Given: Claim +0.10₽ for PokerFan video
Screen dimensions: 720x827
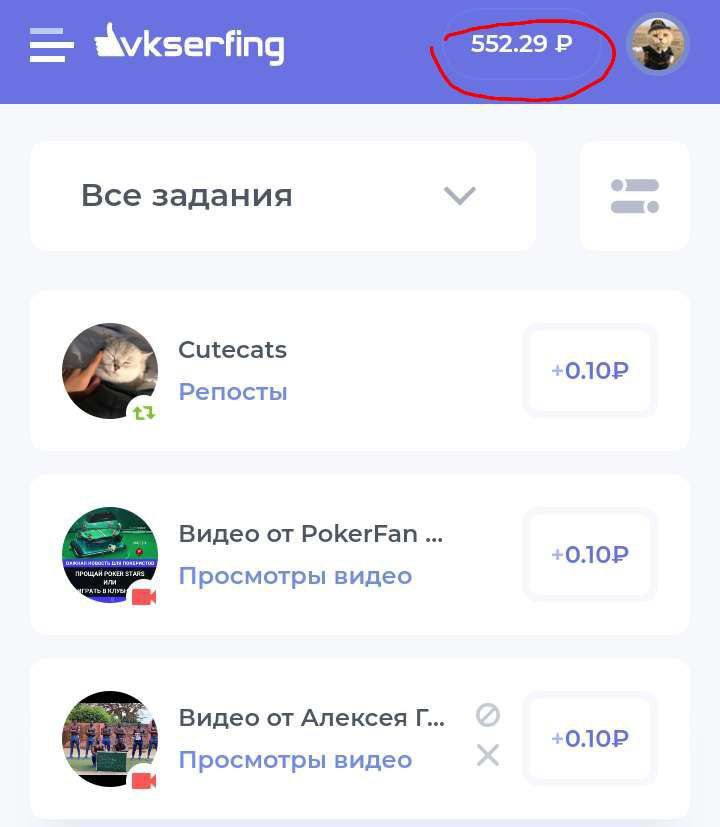Looking at the screenshot, I should pyautogui.click(x=590, y=555).
